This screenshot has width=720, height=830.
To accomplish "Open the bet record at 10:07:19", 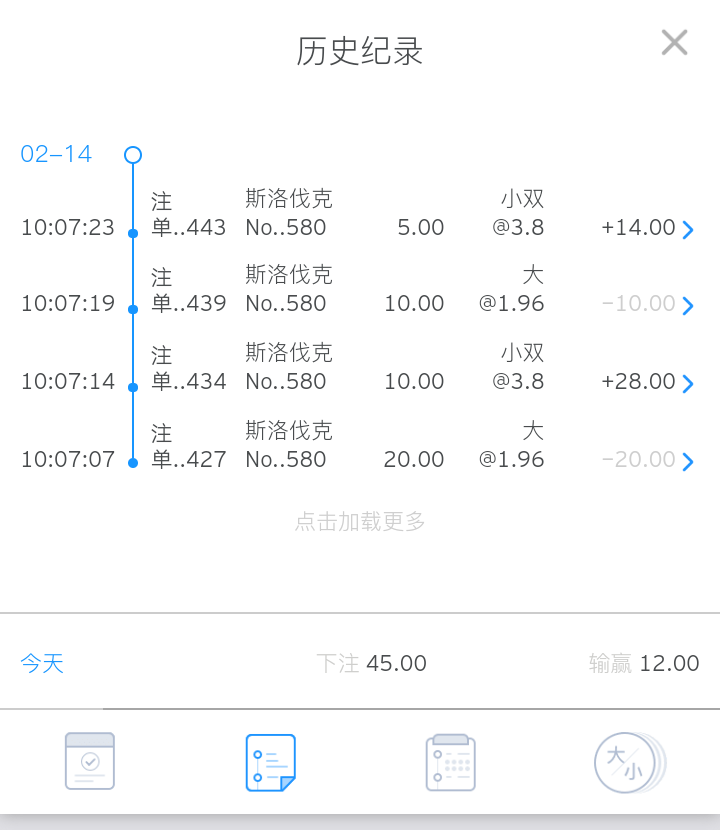I will [687, 306].
